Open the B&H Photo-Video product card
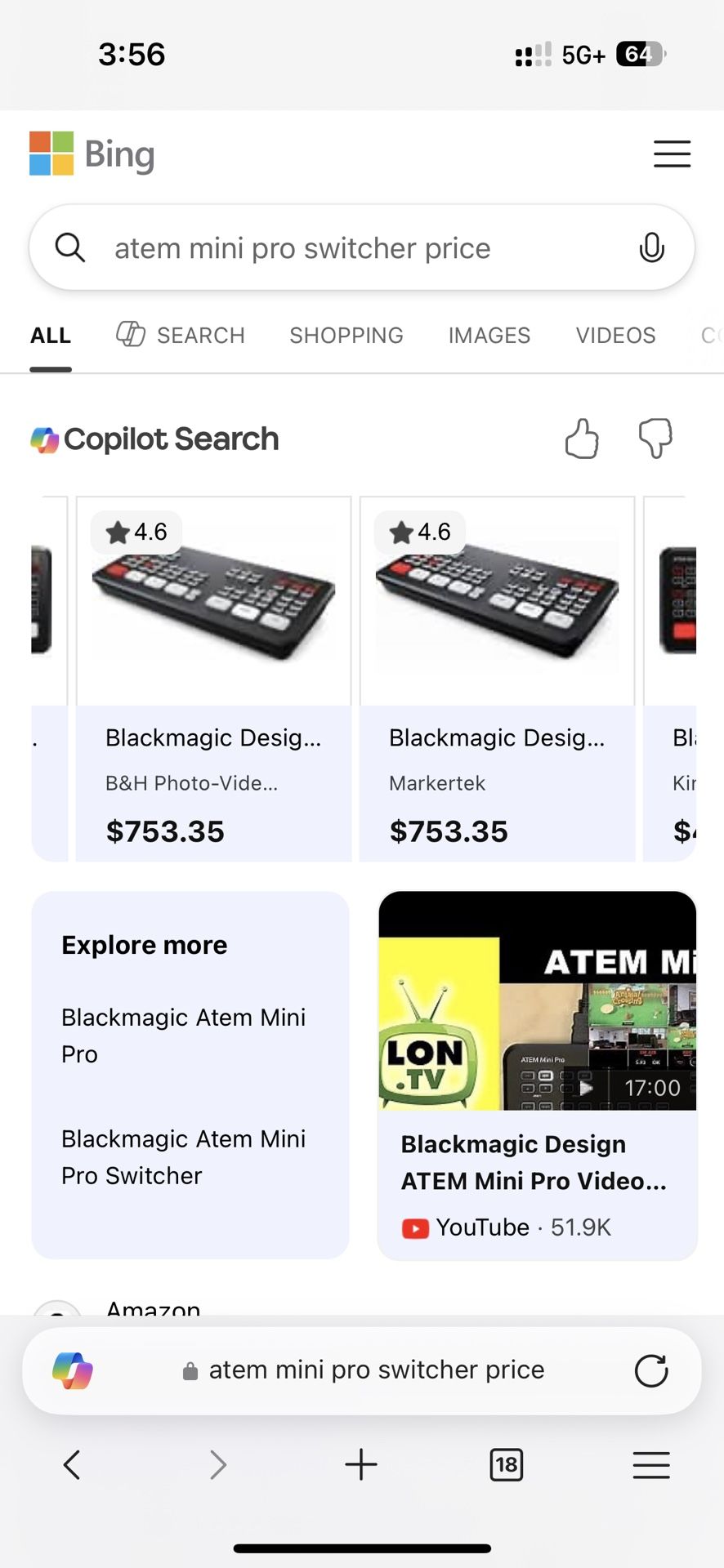The width and height of the screenshot is (724, 1568). (x=214, y=678)
